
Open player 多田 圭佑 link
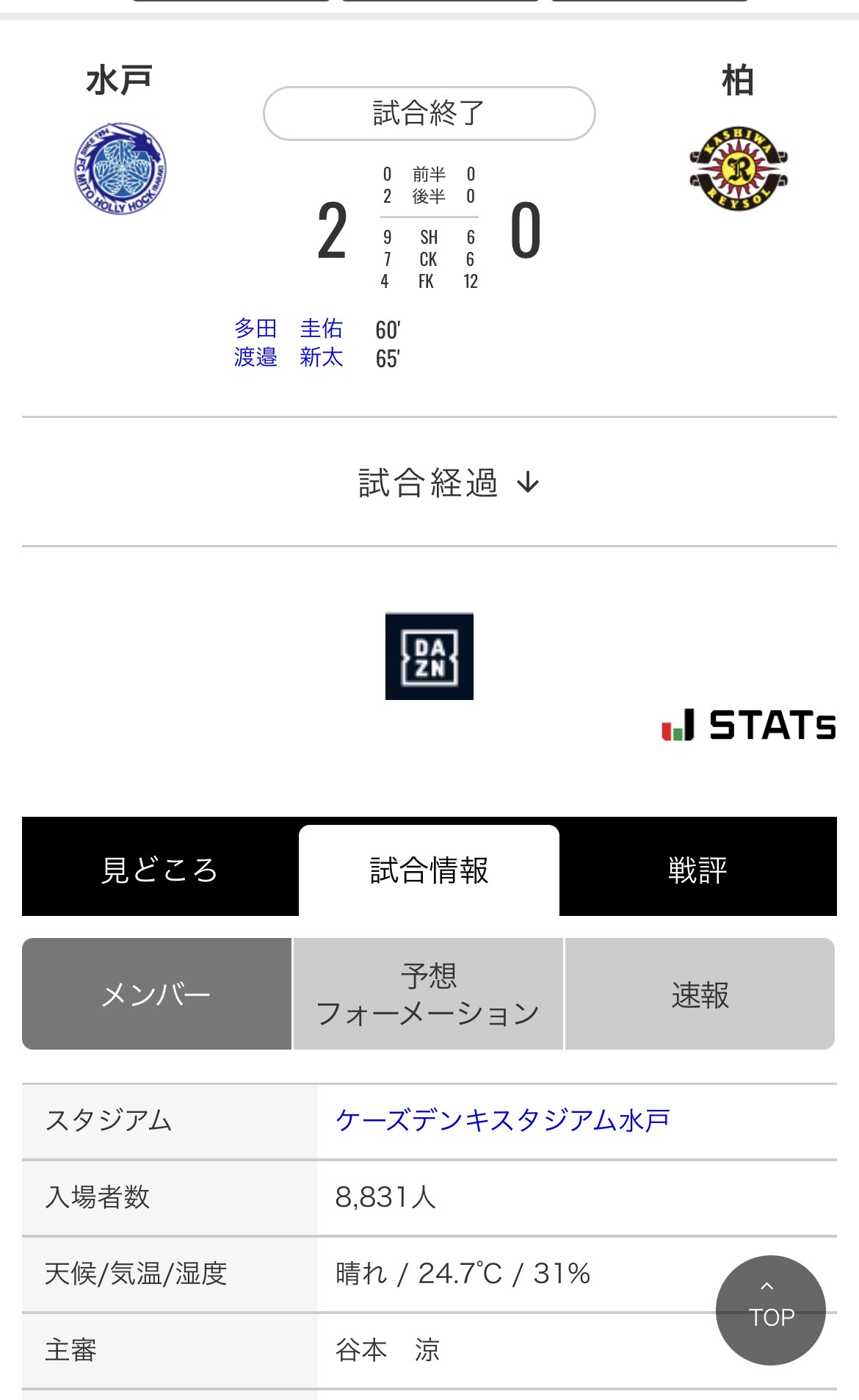[x=288, y=328]
